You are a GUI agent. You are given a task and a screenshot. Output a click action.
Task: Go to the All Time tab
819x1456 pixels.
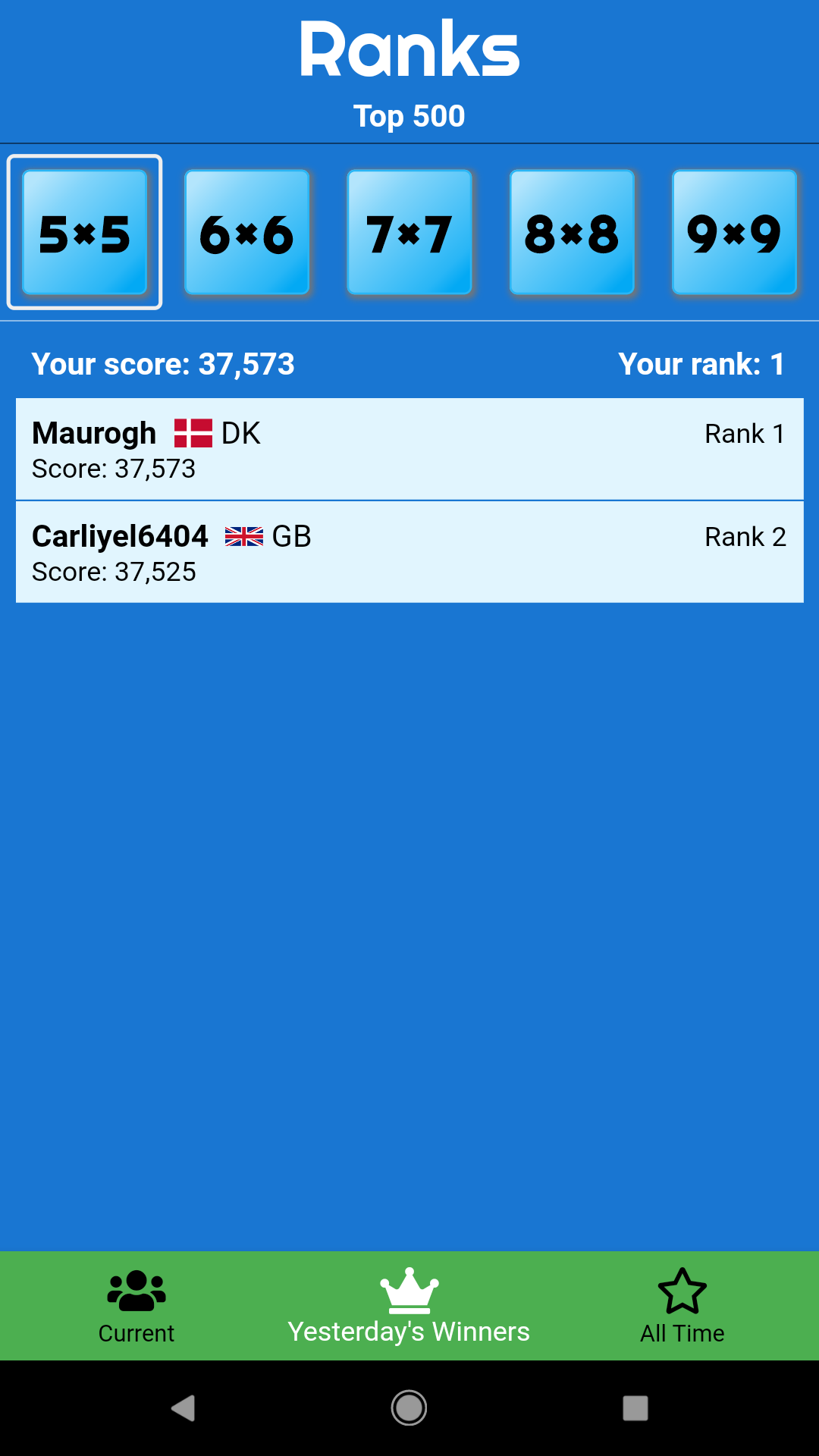(682, 1306)
